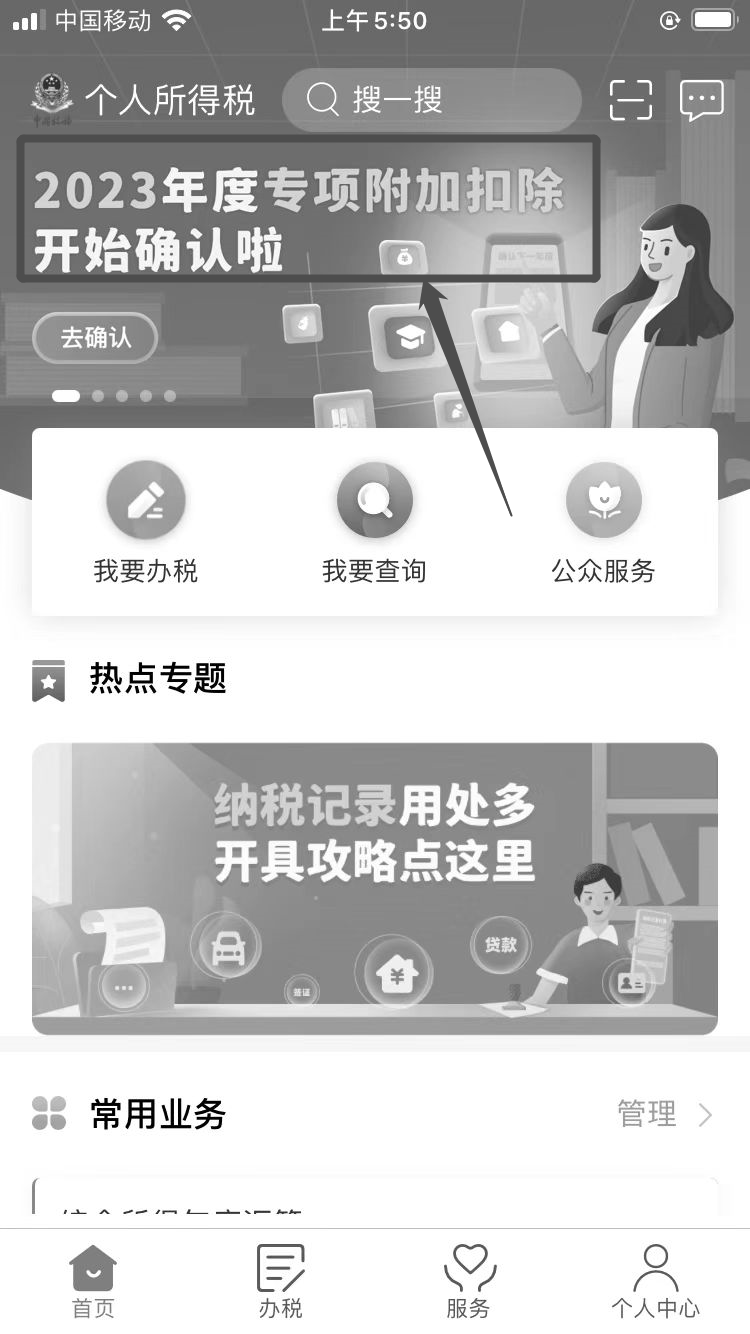Switch to the 办税 tab

coord(280,1281)
